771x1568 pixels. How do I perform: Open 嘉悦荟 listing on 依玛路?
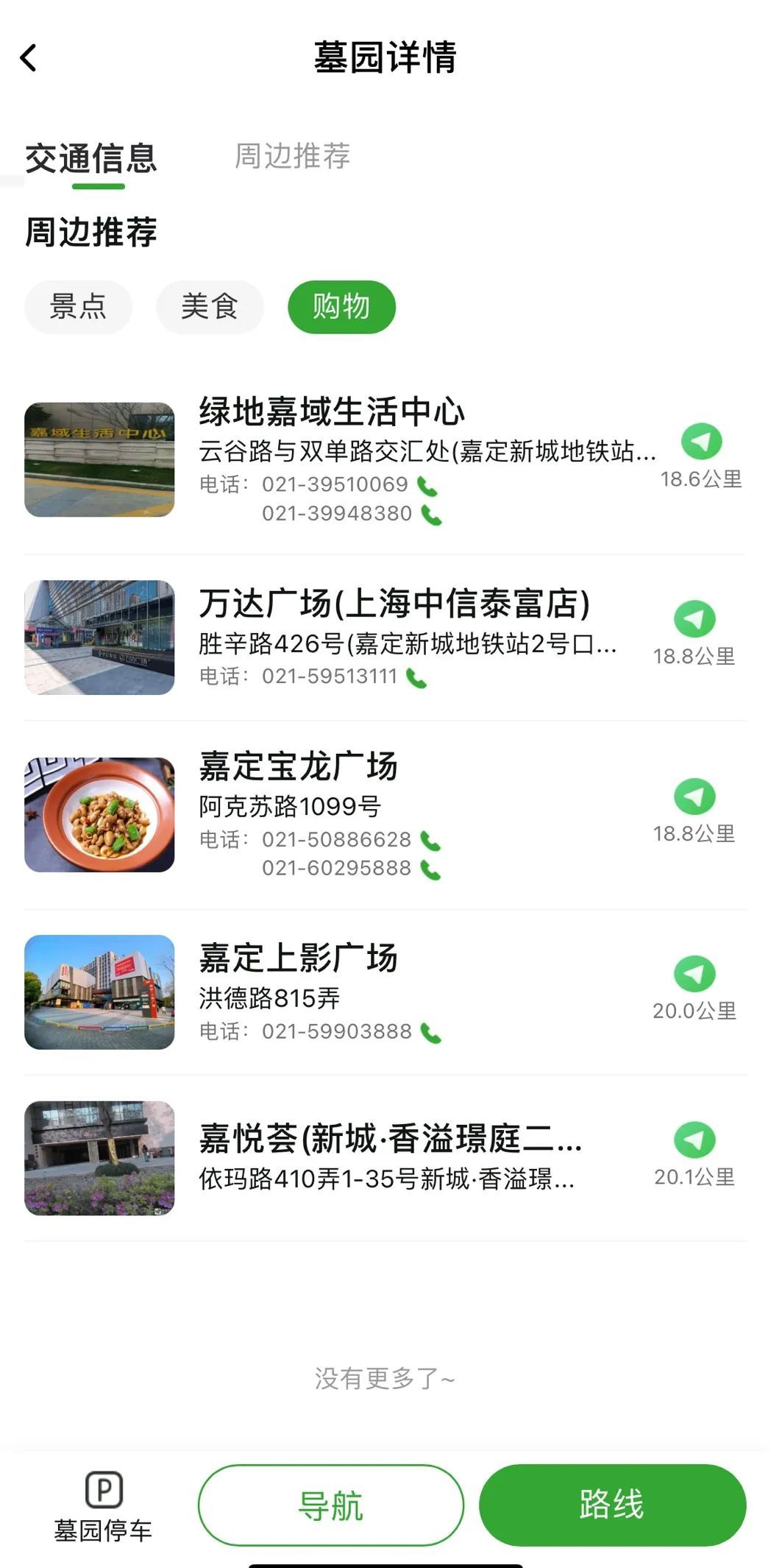point(390,1139)
